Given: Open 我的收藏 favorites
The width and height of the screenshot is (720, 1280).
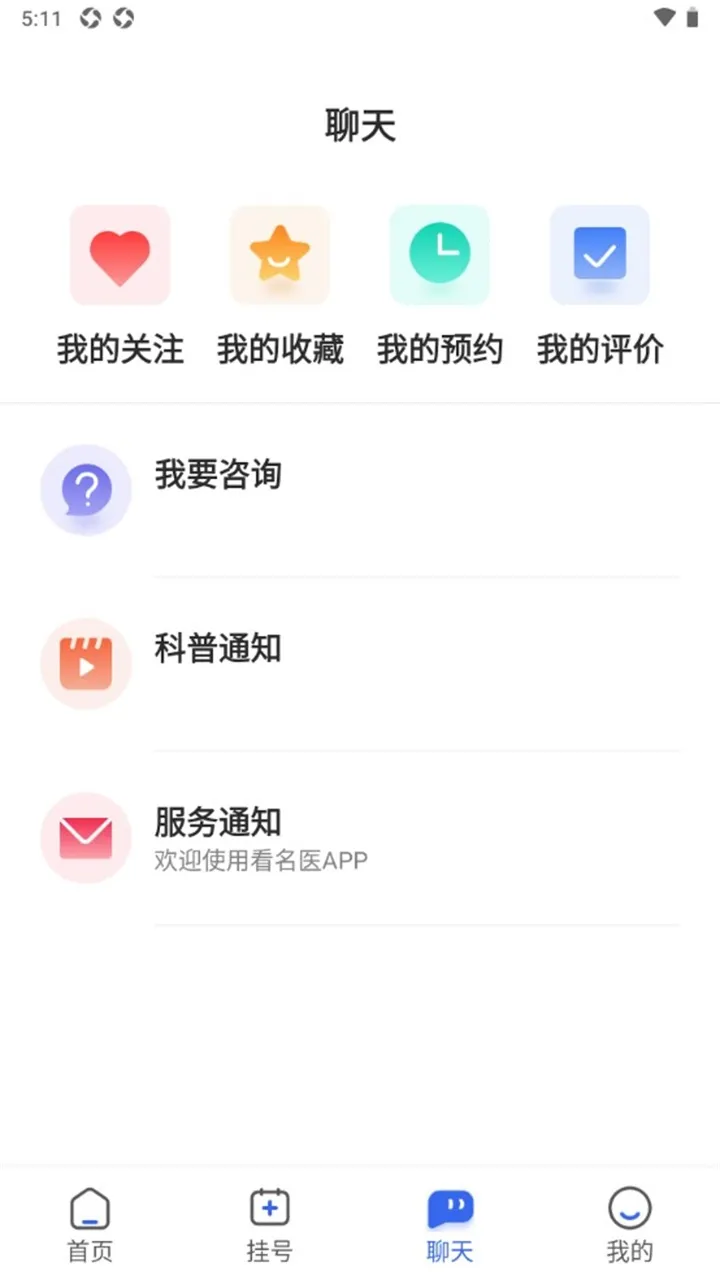Looking at the screenshot, I should point(280,285).
